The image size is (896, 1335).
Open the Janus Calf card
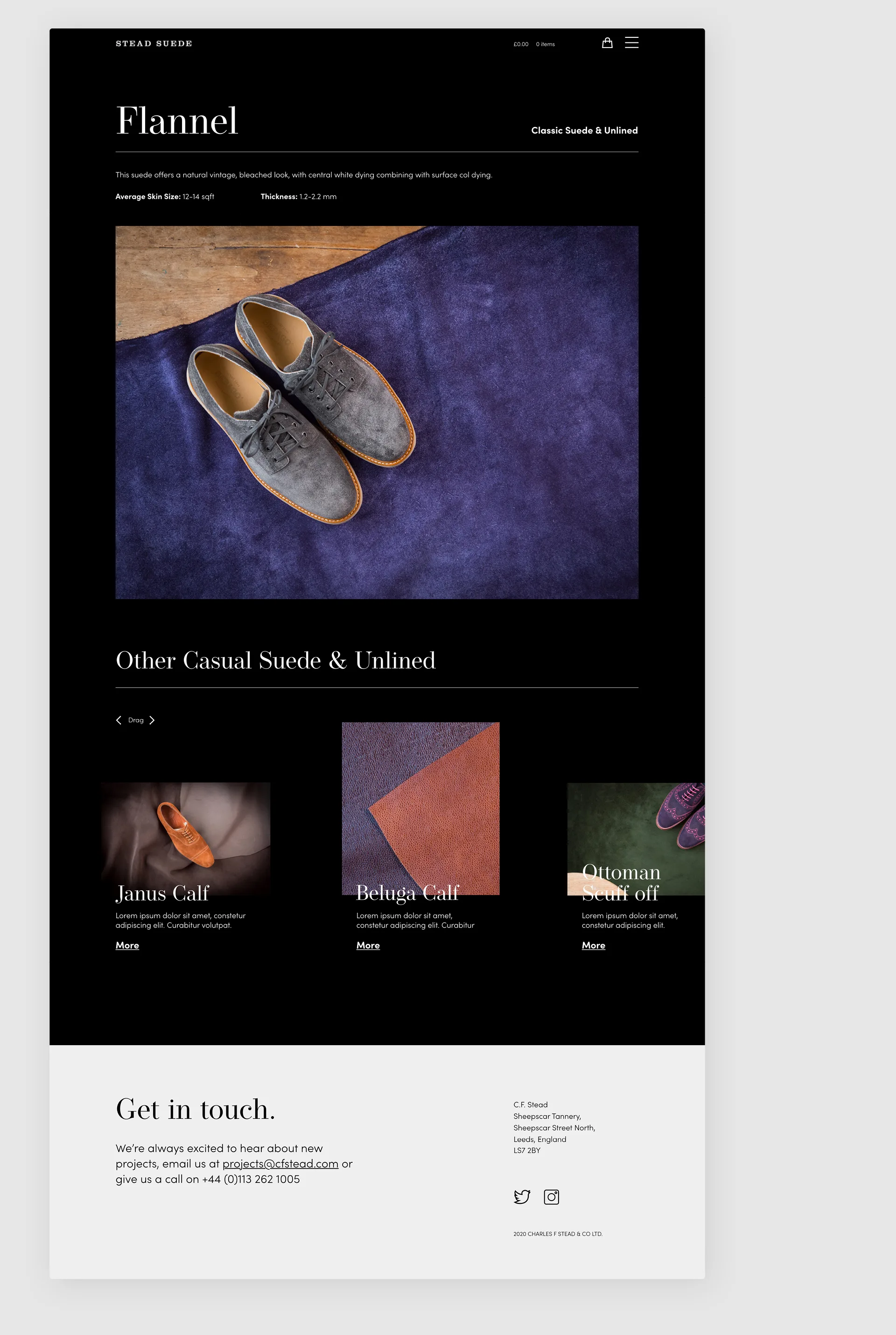point(185,838)
